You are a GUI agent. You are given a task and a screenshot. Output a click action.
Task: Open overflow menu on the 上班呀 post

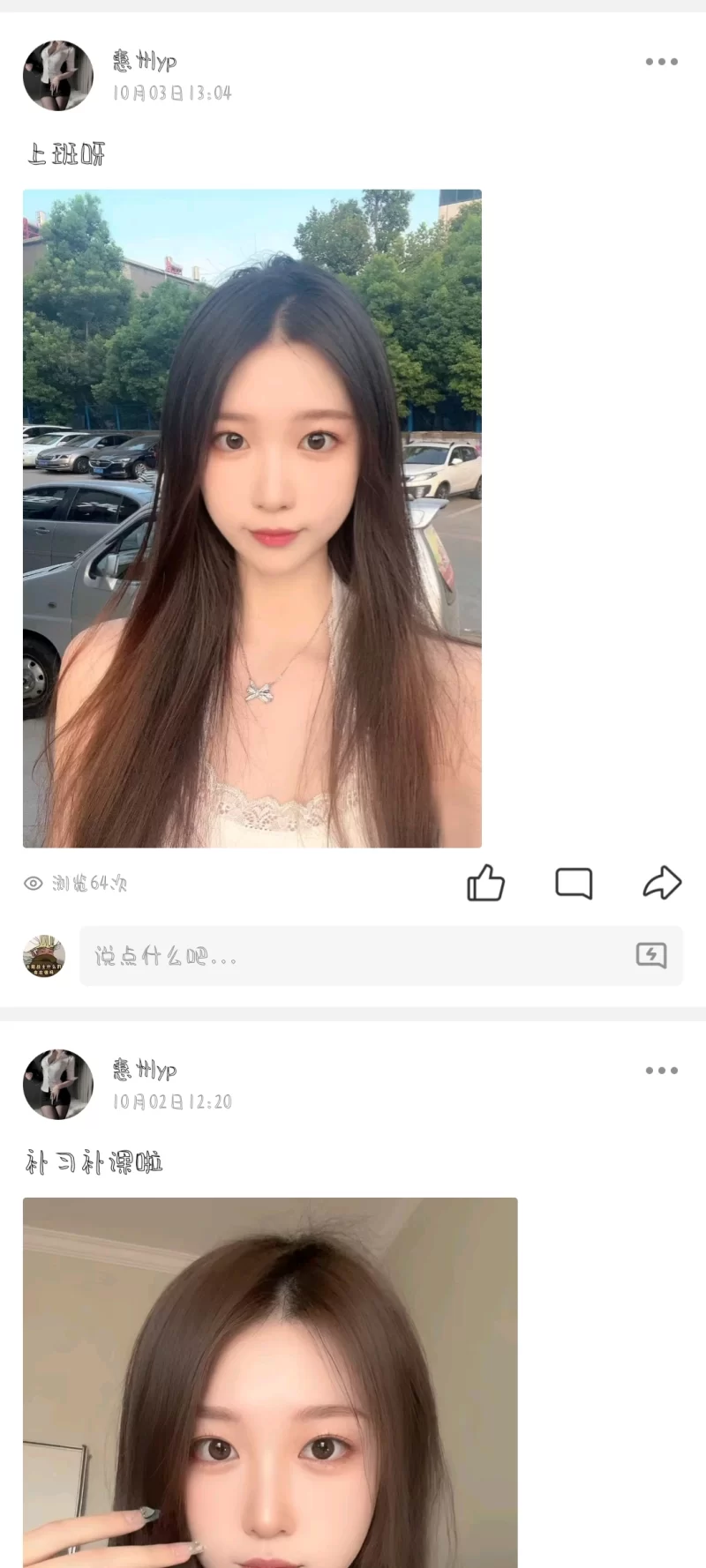point(661,62)
